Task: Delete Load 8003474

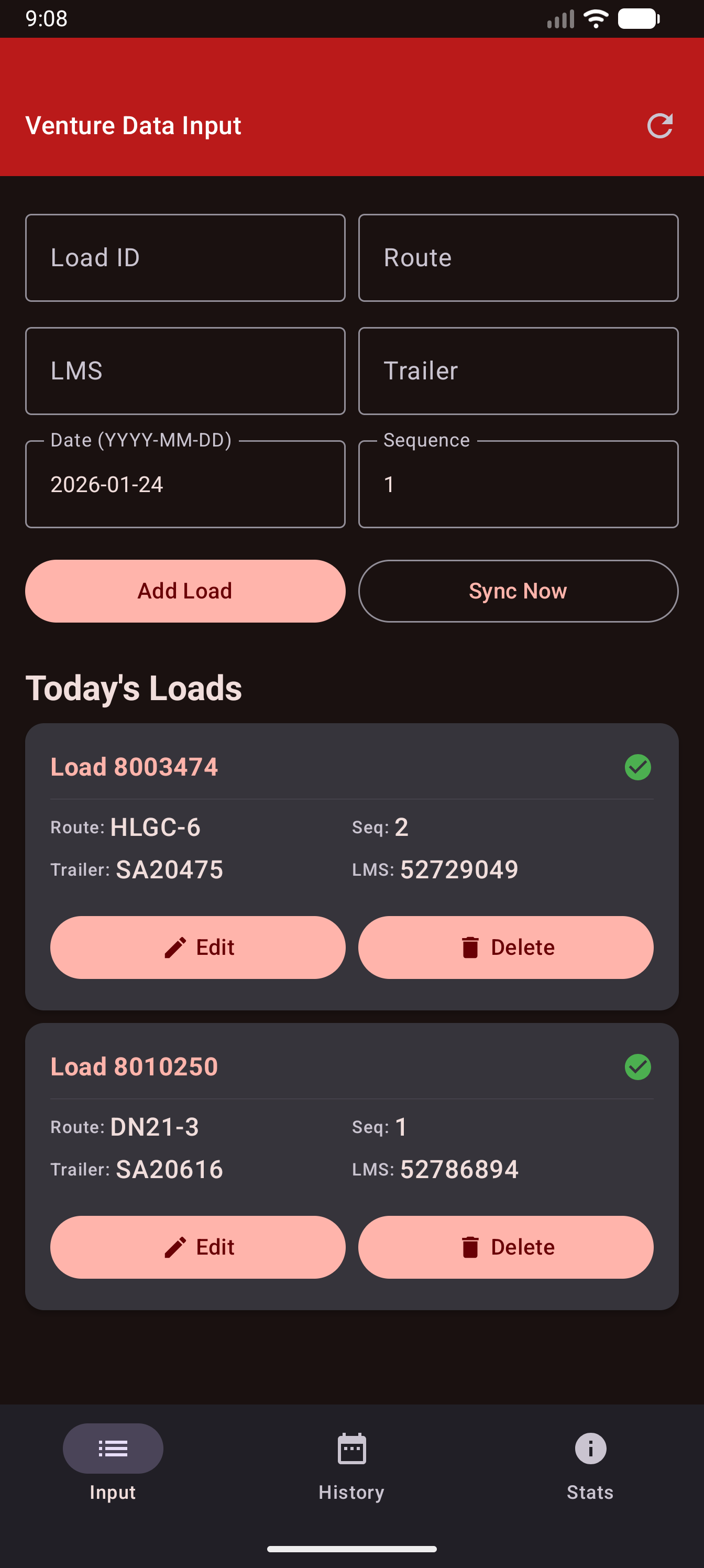Action: pos(506,947)
